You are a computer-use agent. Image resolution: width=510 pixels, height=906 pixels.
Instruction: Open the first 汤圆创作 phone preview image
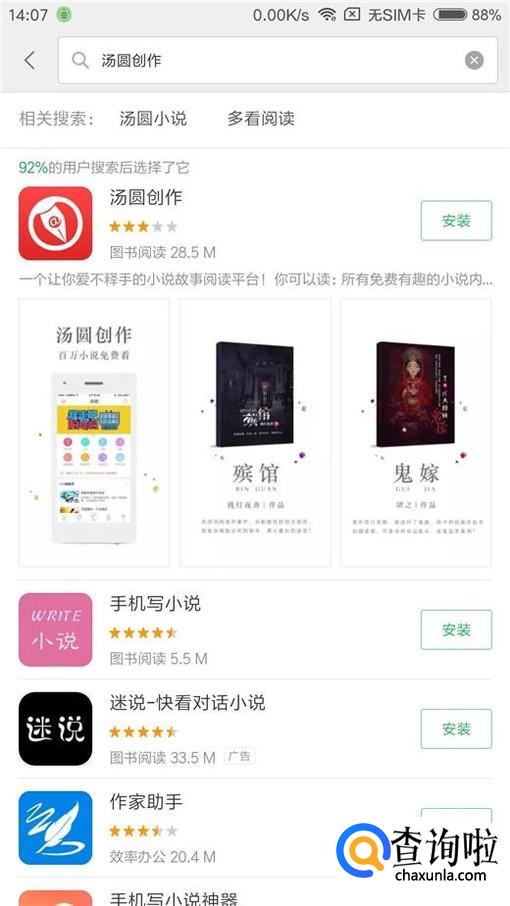coord(94,432)
